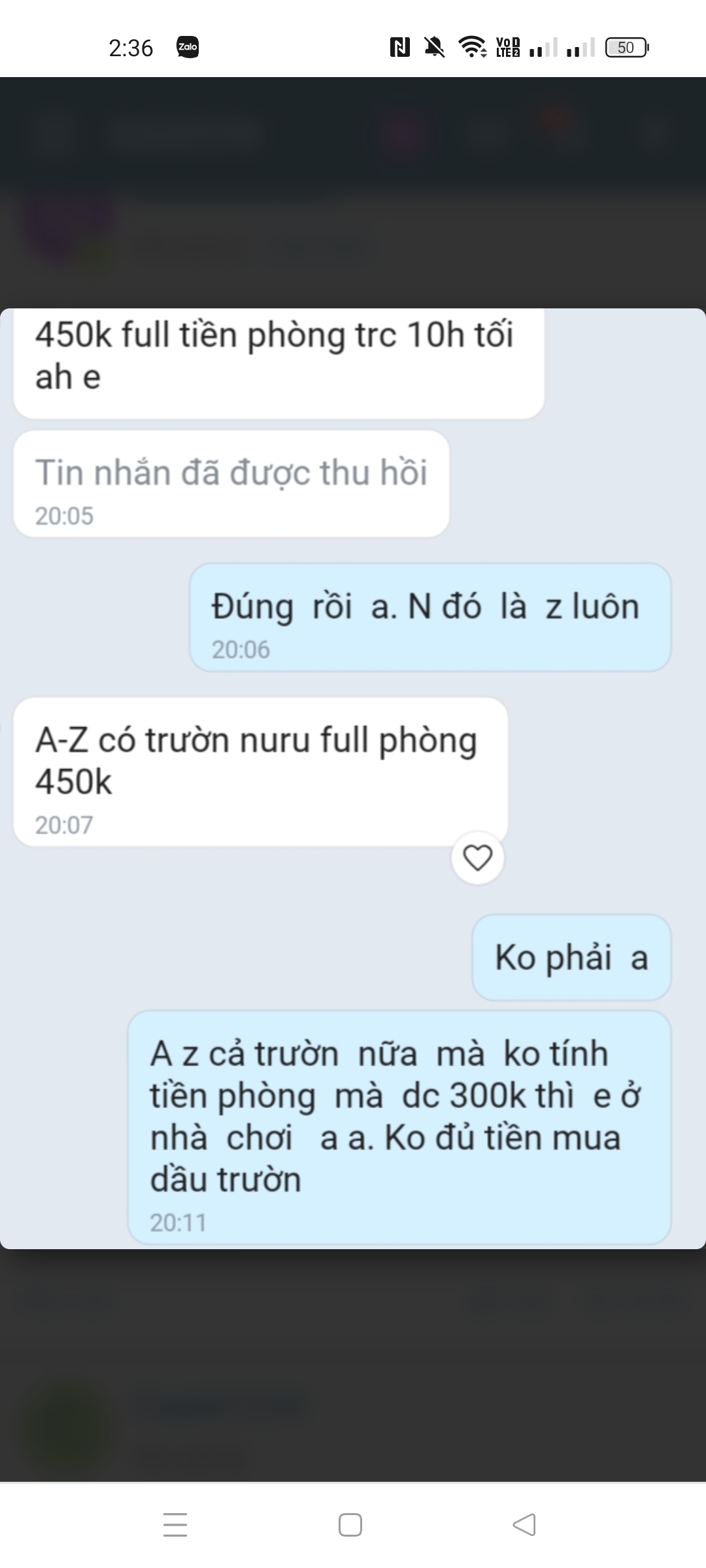The height and width of the screenshot is (1568, 706).
Task: Go back using the system back button
Action: coord(524,1525)
